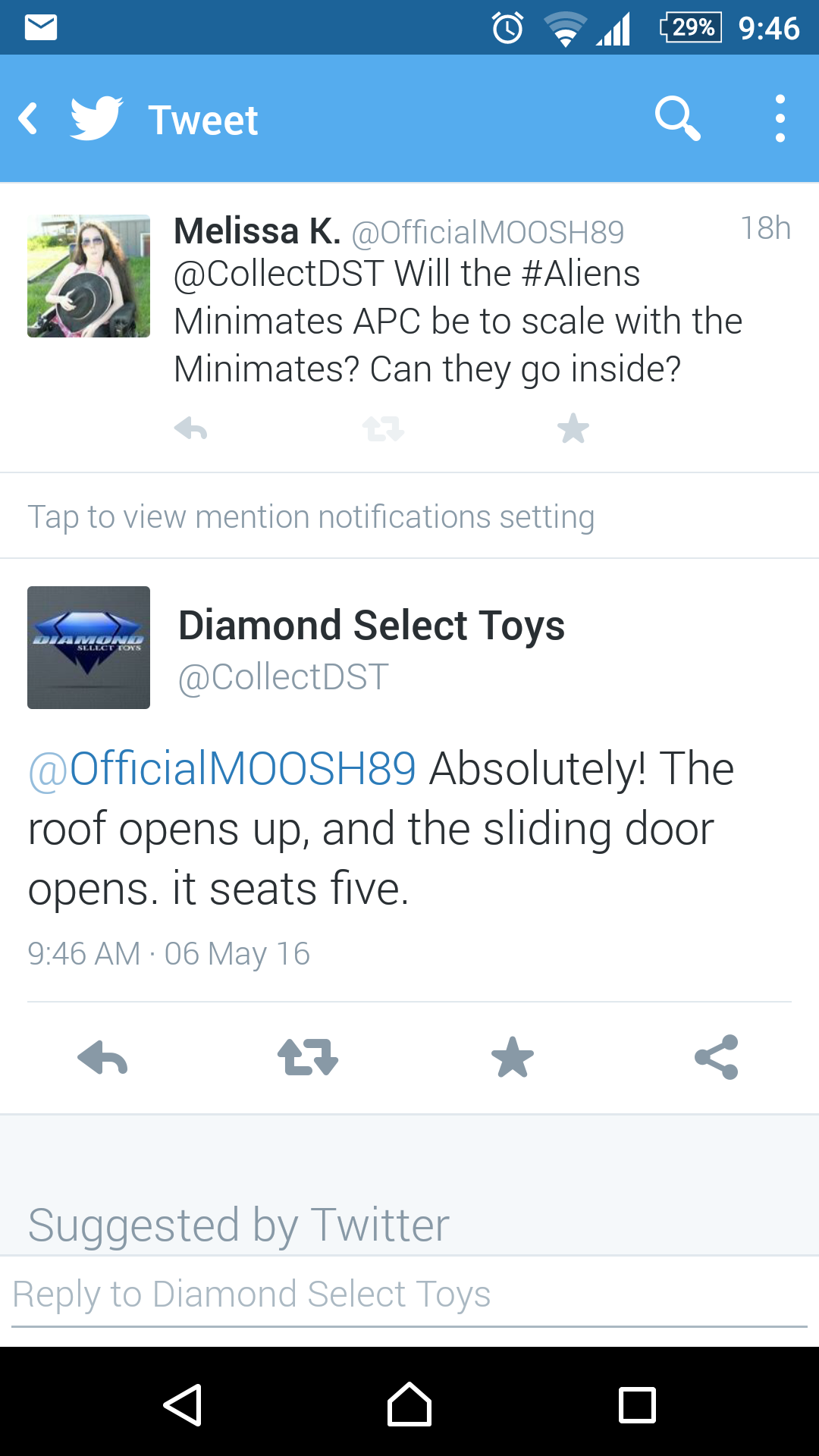Go to the Android home screen
The width and height of the screenshot is (819, 1456).
coord(409,1405)
